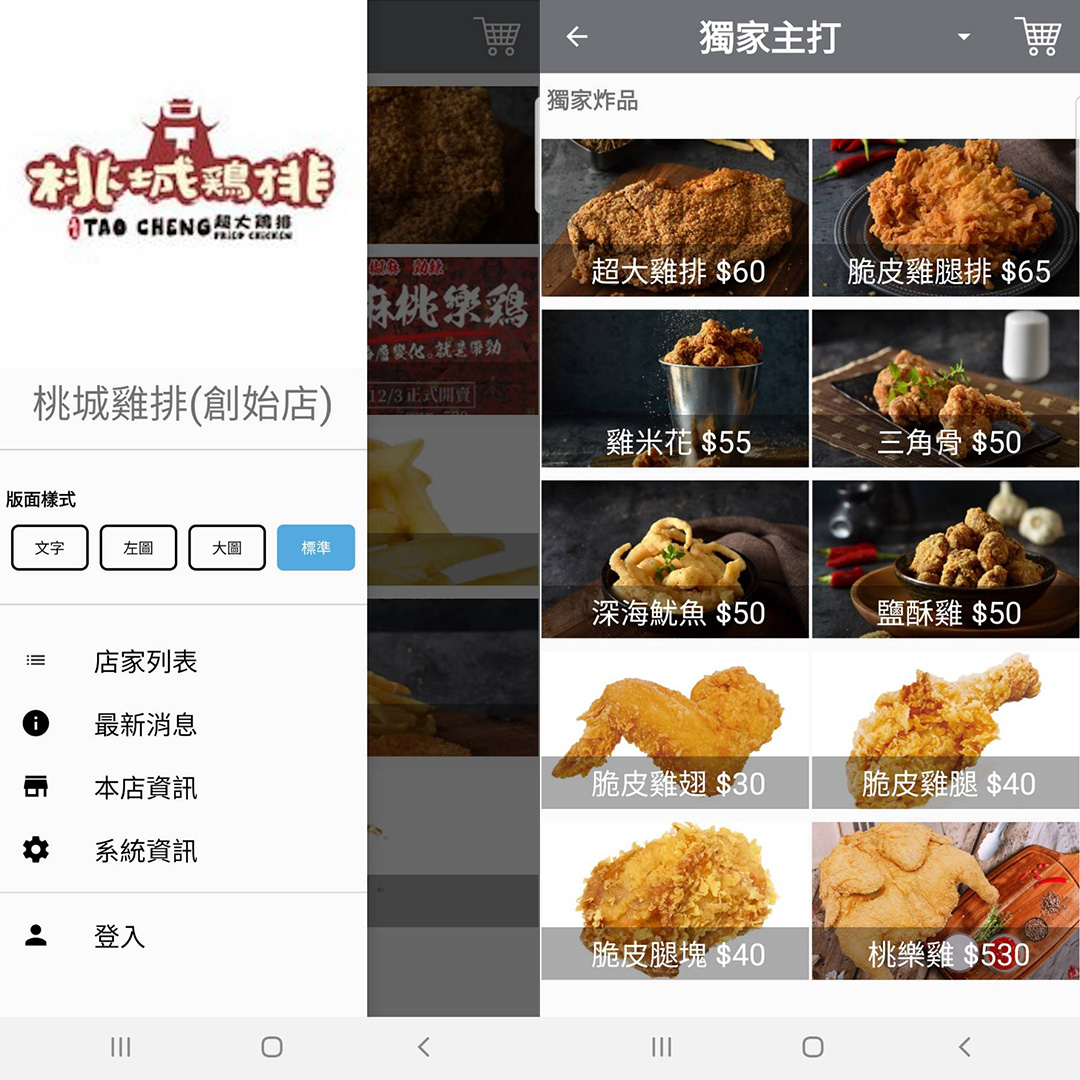
Task: Expand the 獨家主打 category dropdown
Action: (963, 37)
